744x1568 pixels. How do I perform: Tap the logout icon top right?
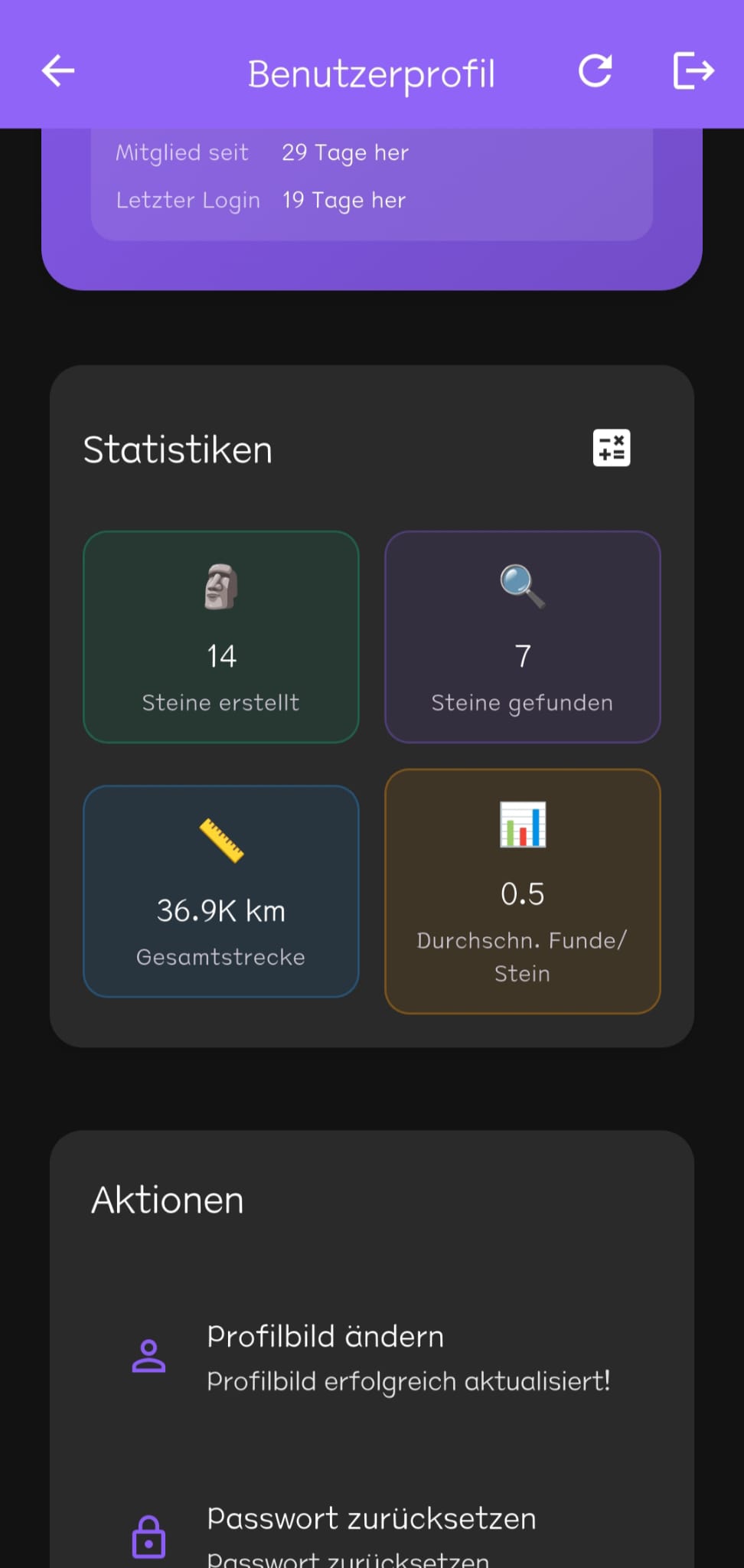click(693, 70)
